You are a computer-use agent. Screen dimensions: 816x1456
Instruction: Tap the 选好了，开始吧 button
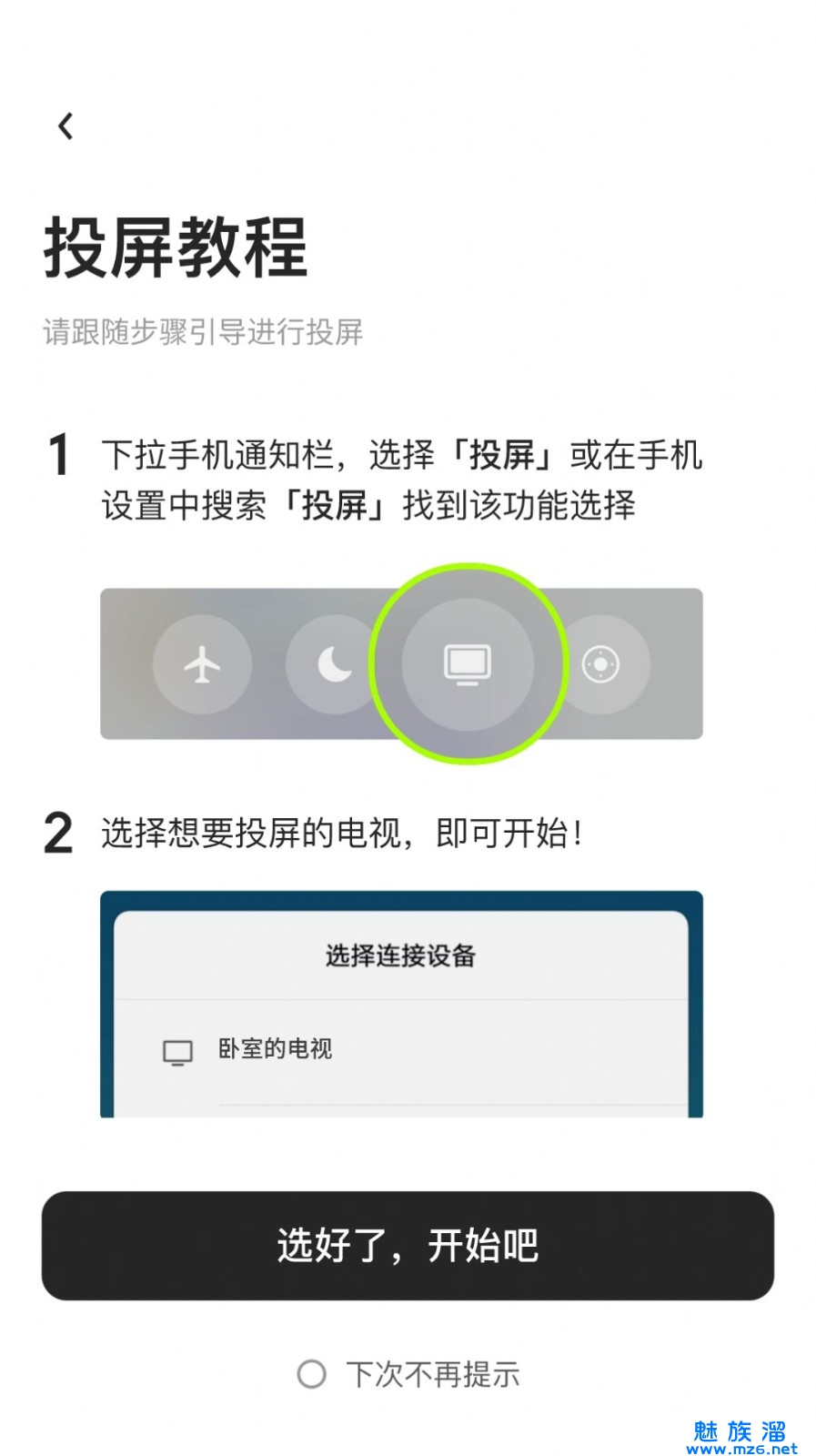click(408, 1245)
